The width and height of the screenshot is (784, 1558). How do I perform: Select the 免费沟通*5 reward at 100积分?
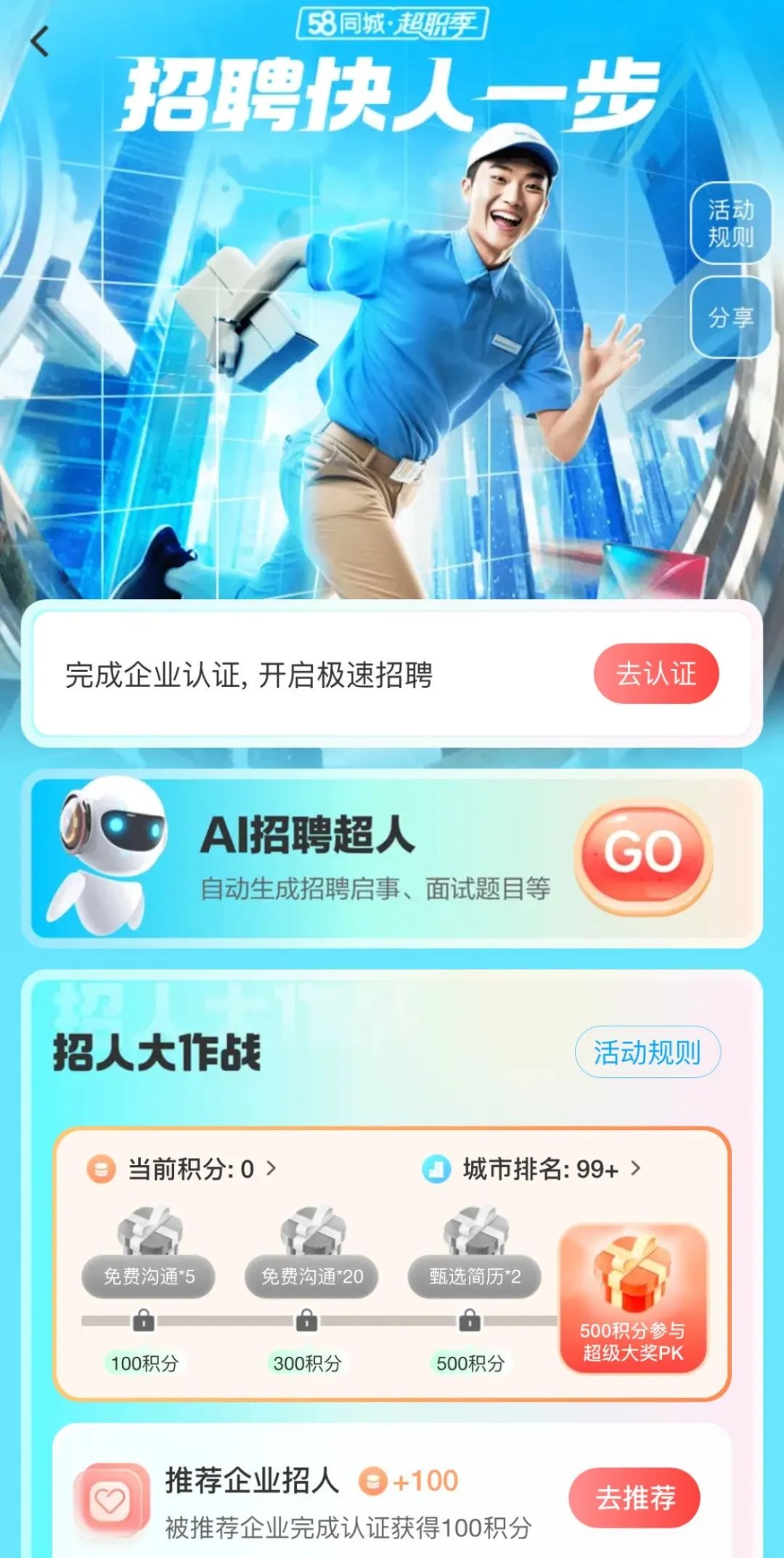pos(149,1275)
